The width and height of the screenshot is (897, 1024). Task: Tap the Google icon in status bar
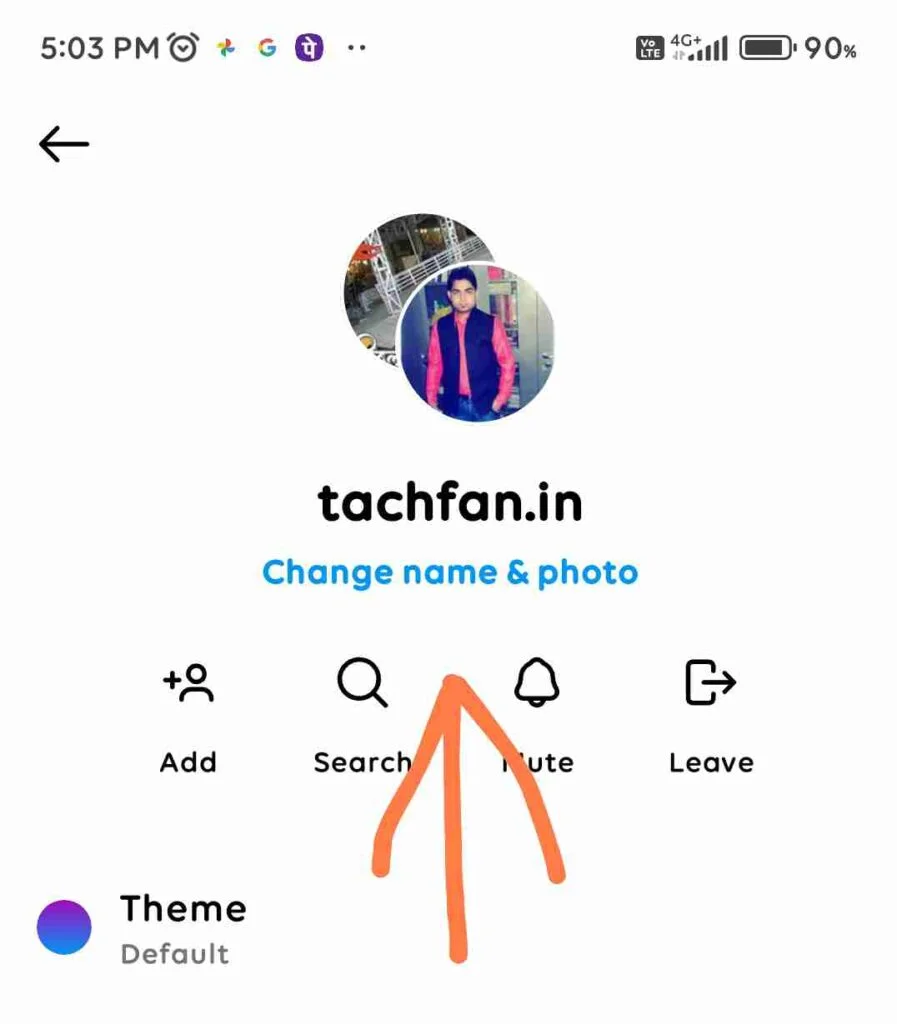(x=265, y=46)
